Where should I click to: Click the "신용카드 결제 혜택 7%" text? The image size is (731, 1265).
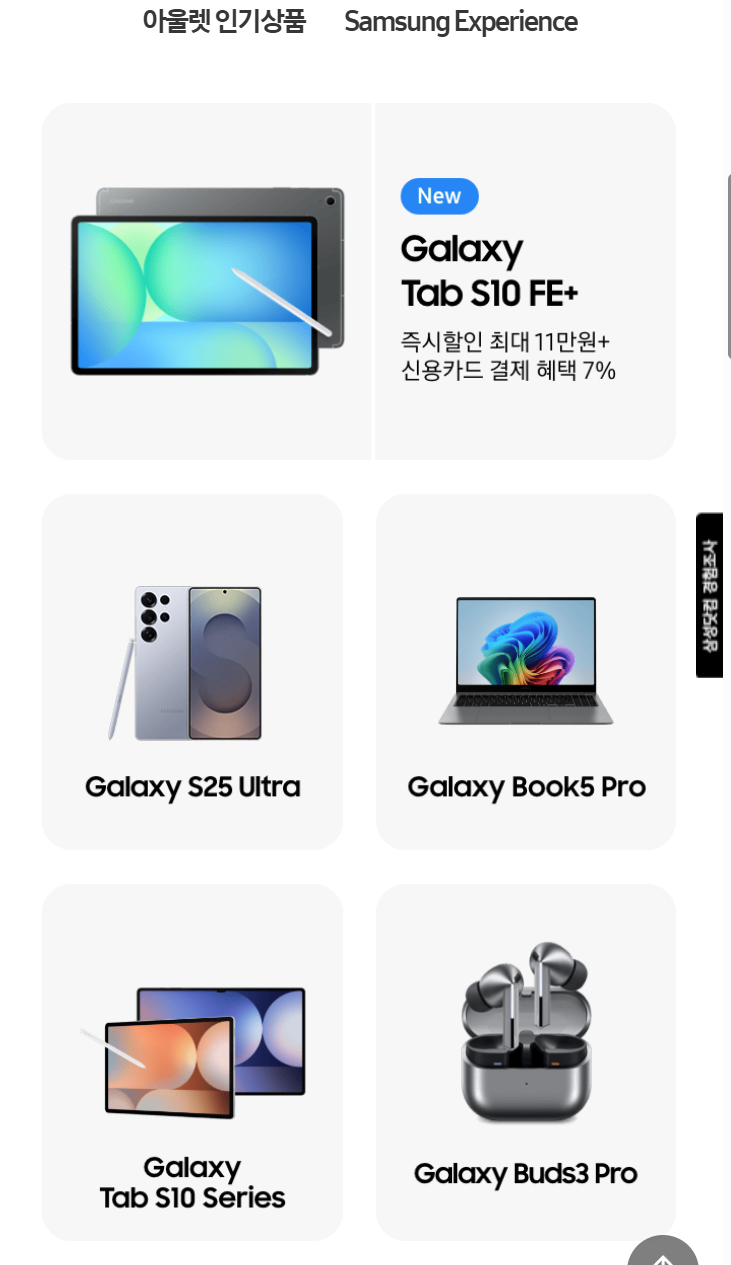click(x=508, y=370)
